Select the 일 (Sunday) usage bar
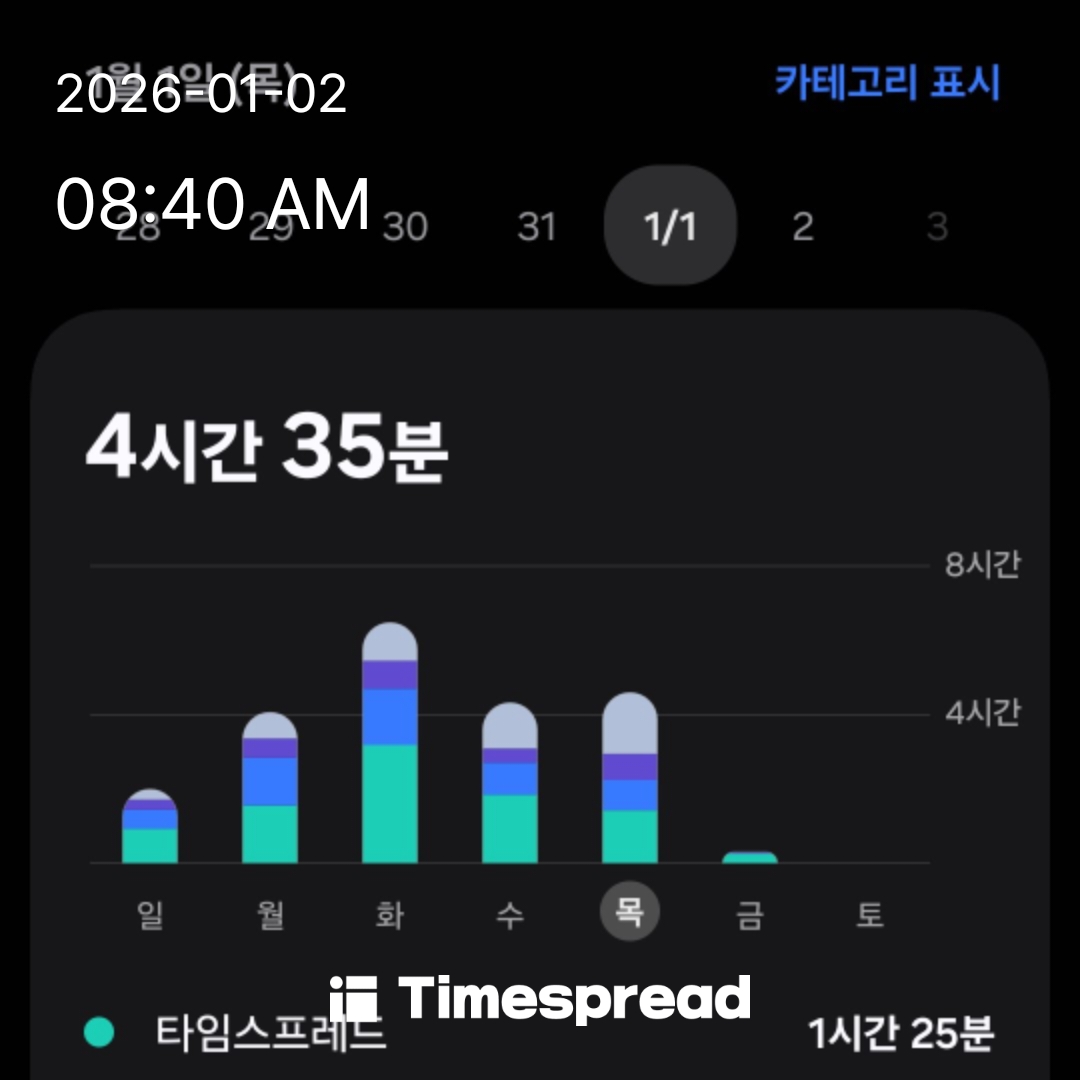Viewport: 1080px width, 1080px height. point(150,828)
